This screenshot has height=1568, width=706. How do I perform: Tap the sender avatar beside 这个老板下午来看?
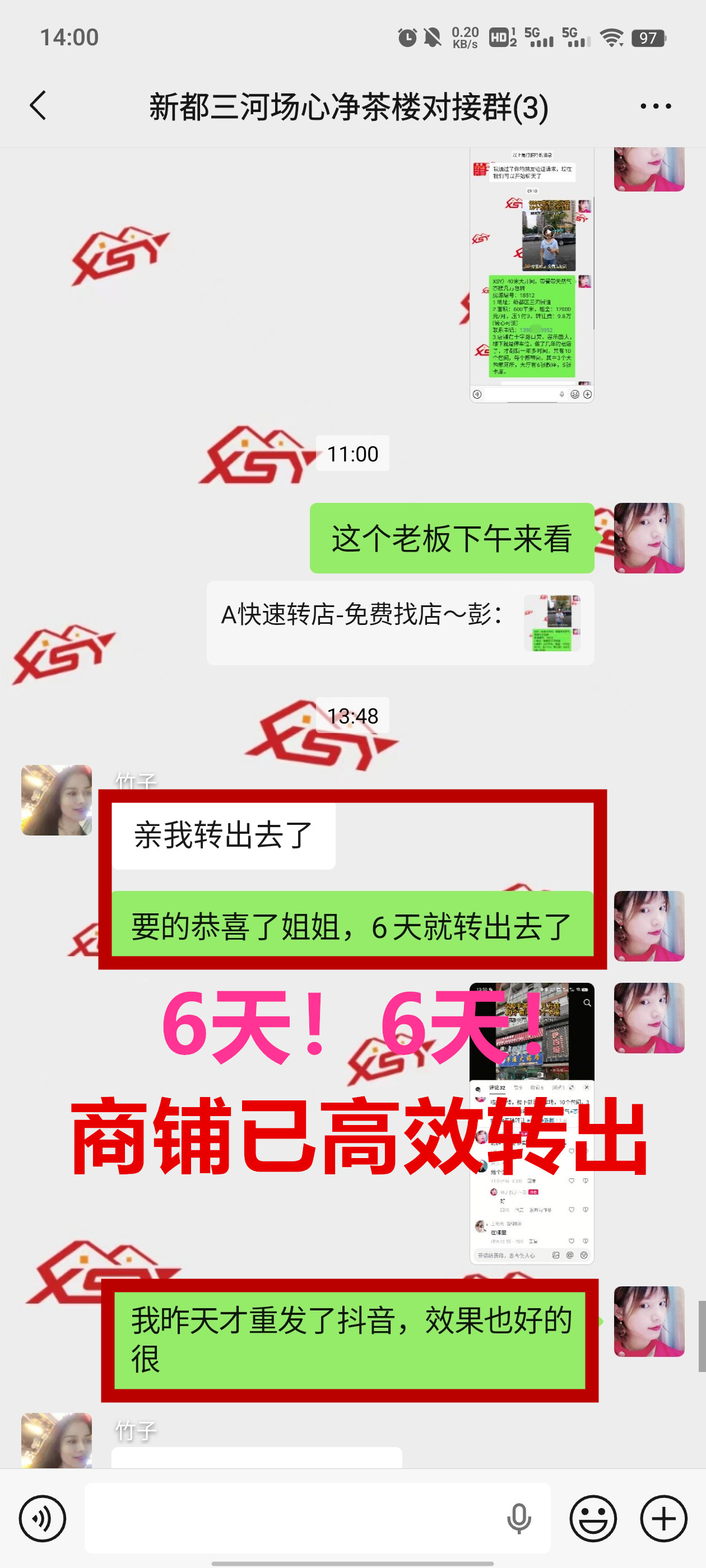649,538
